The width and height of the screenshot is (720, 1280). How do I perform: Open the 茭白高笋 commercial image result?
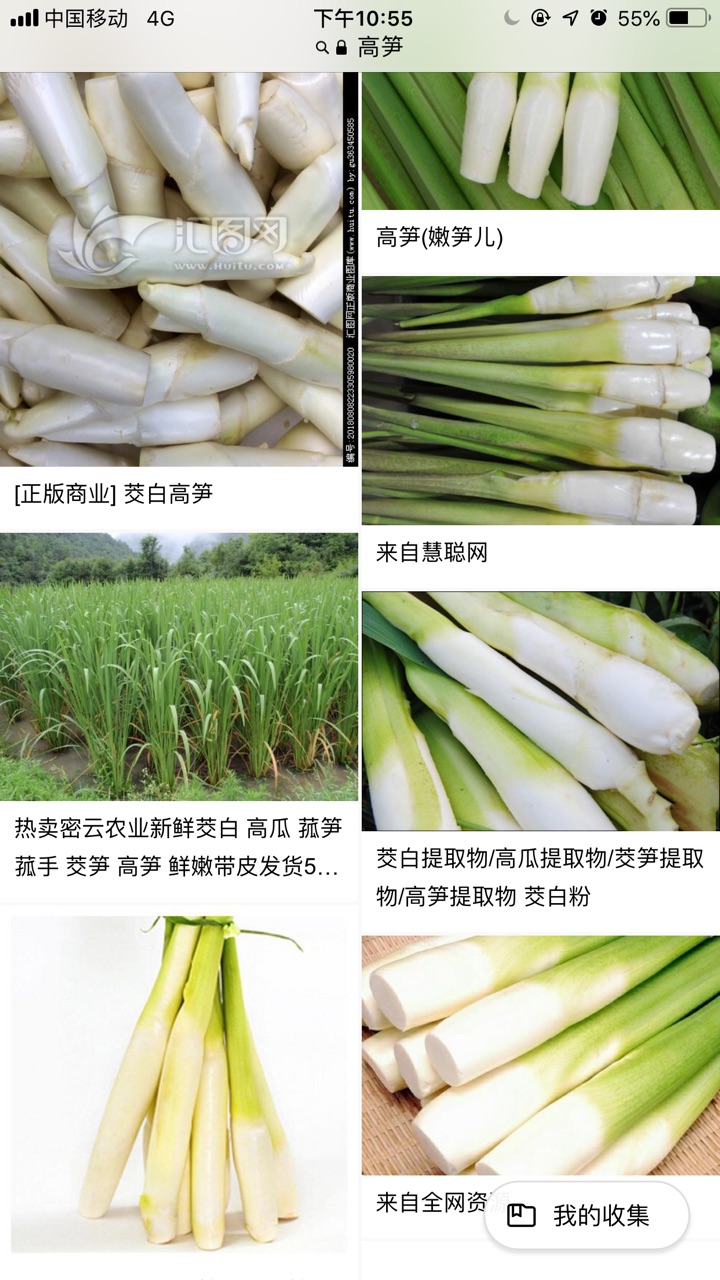pyautogui.click(x=179, y=270)
